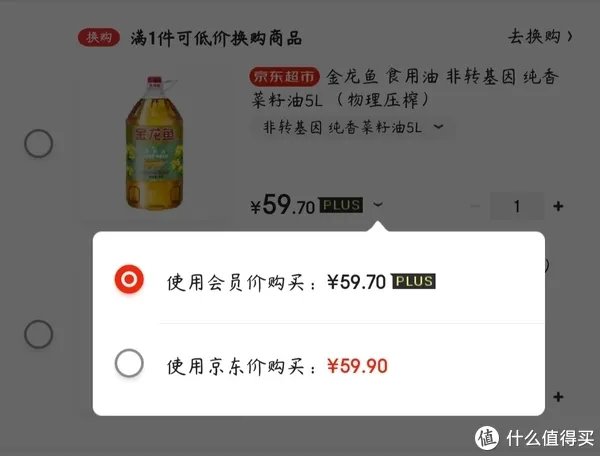Select the 金龙鱼 oil item checkbox

(38, 144)
